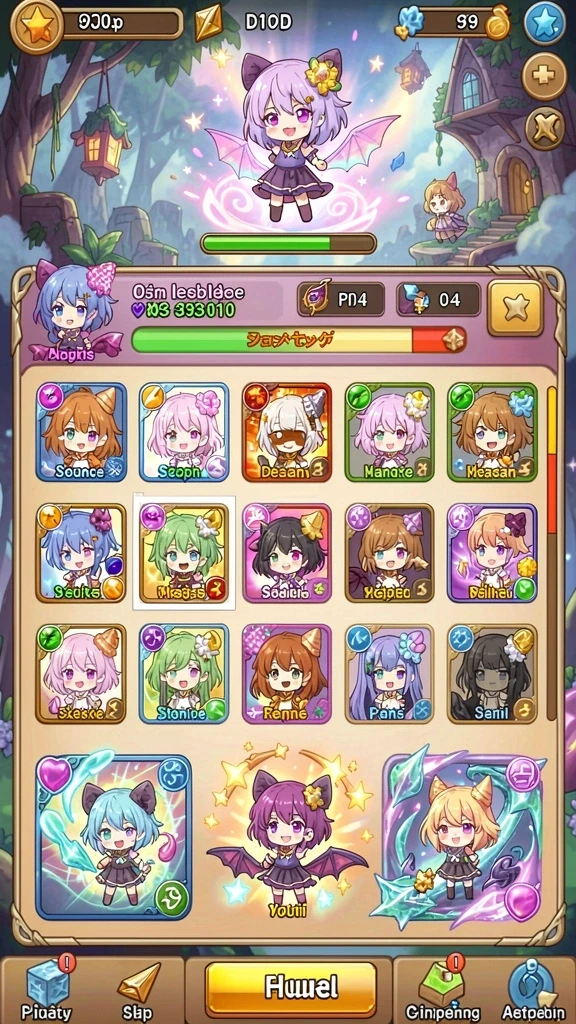Viewport: 576px width, 1024px height.
Task: Close the screen with the X button
Action: click(x=544, y=127)
